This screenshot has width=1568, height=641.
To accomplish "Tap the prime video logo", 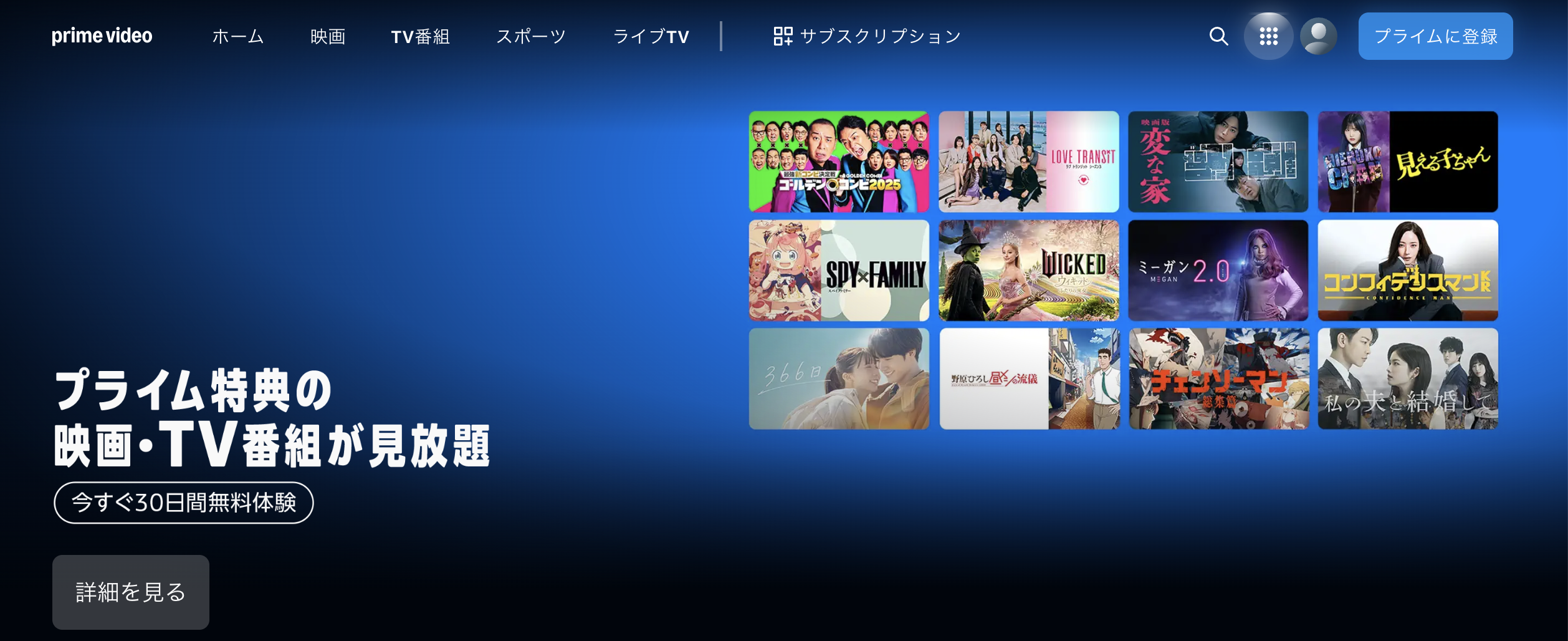I will [x=102, y=36].
